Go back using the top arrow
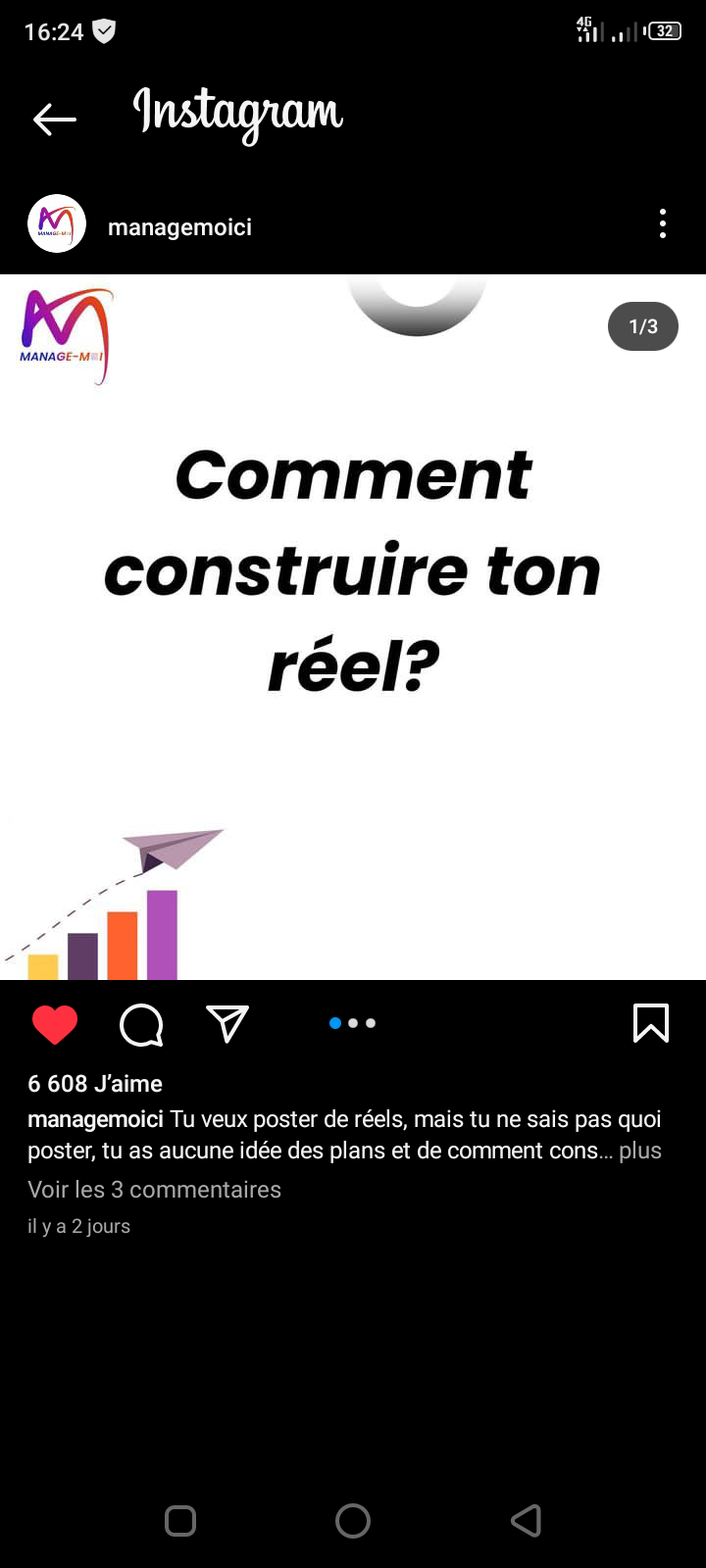The width and height of the screenshot is (706, 1568). [55, 120]
